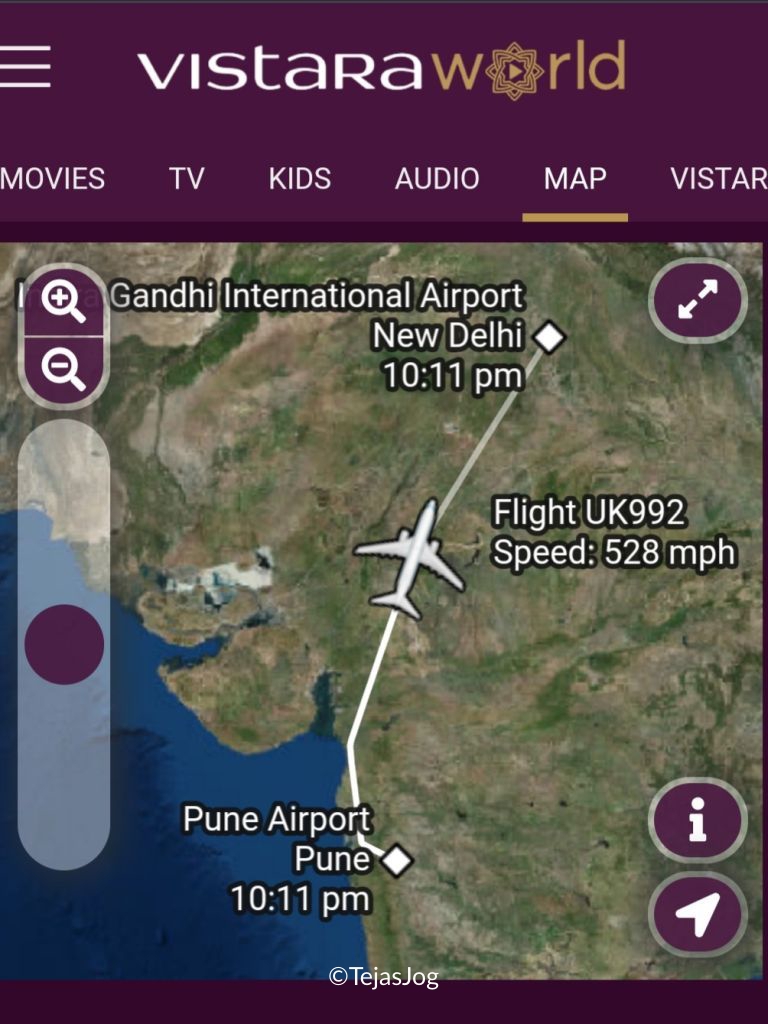Recenter the map using the navigation arrow icon
The image size is (768, 1024).
click(698, 912)
